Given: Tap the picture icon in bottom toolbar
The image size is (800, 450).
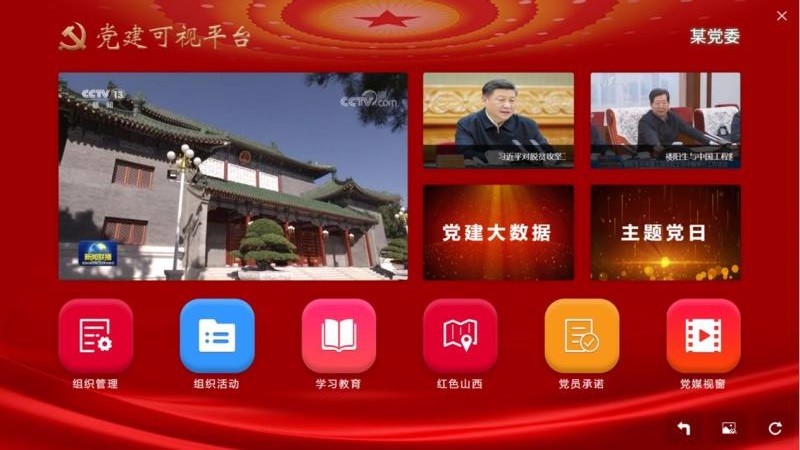Looking at the screenshot, I should pos(729,428).
